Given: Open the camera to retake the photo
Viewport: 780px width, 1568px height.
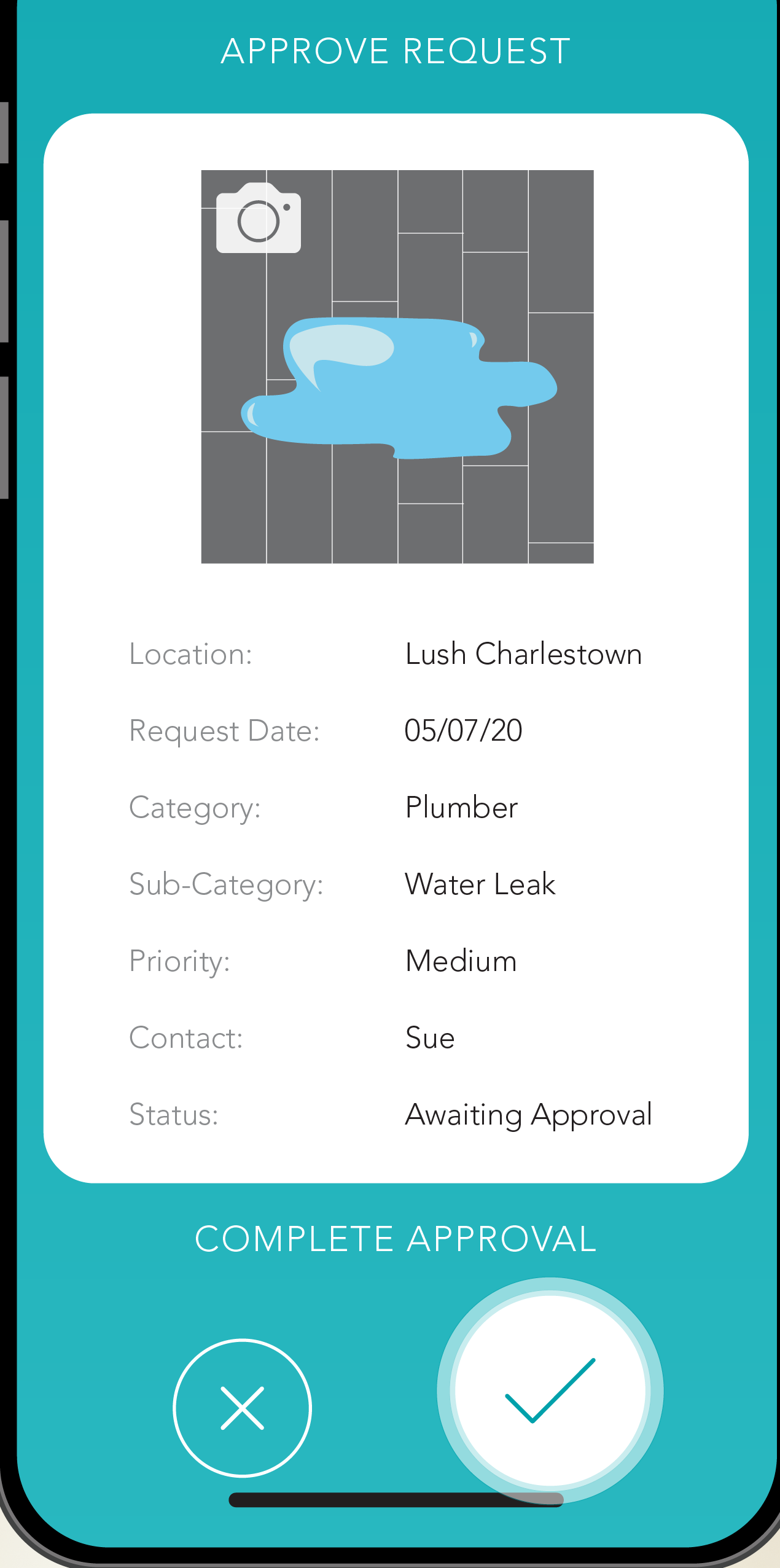Looking at the screenshot, I should point(258,220).
